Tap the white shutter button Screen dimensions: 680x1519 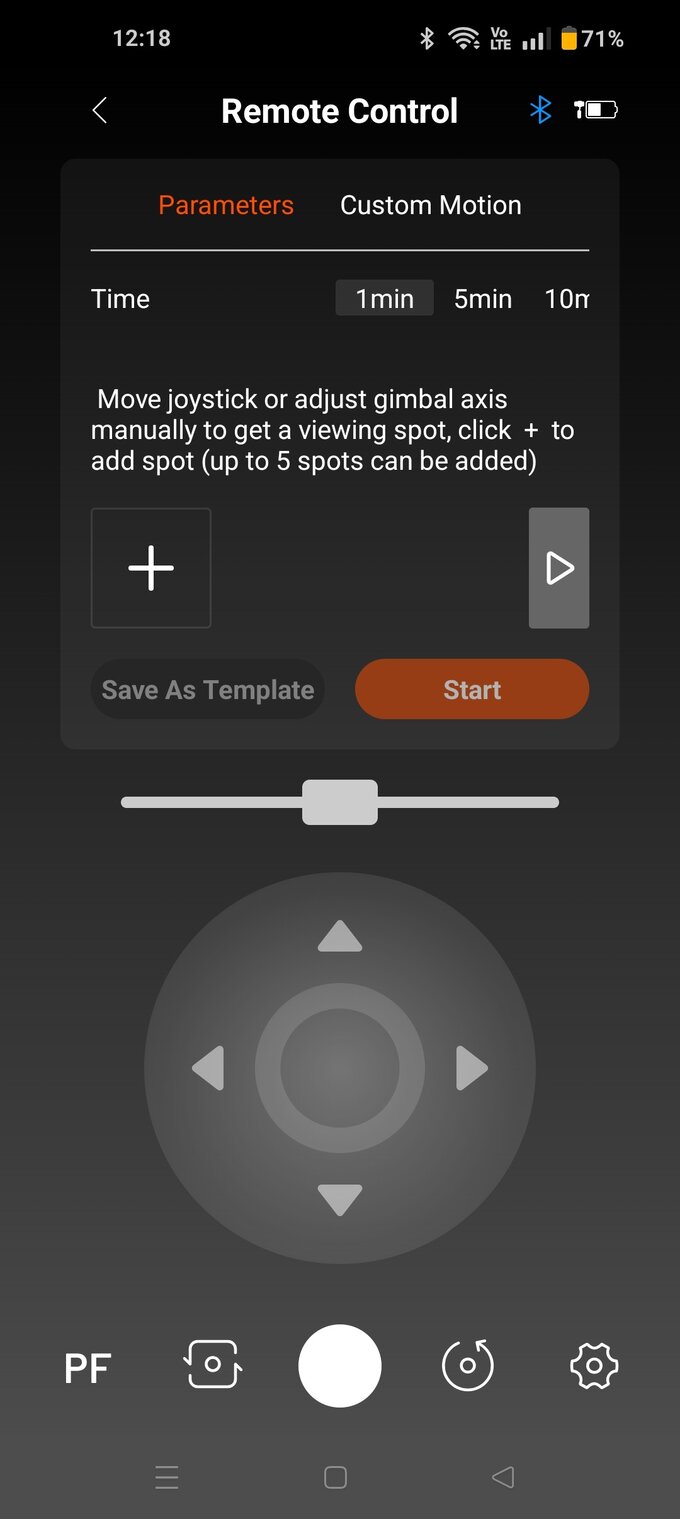340,1365
